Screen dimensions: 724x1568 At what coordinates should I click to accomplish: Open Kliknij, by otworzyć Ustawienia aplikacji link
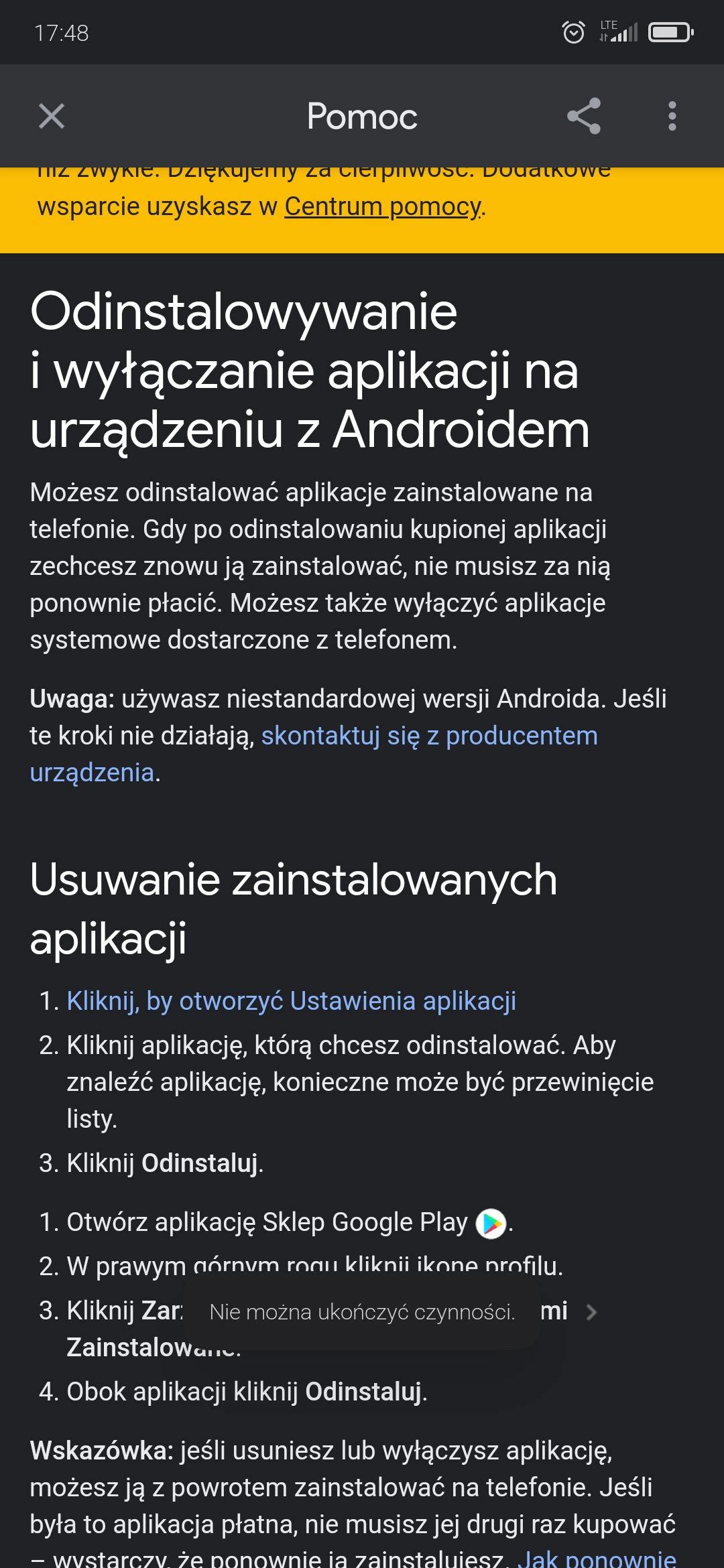(x=292, y=1000)
